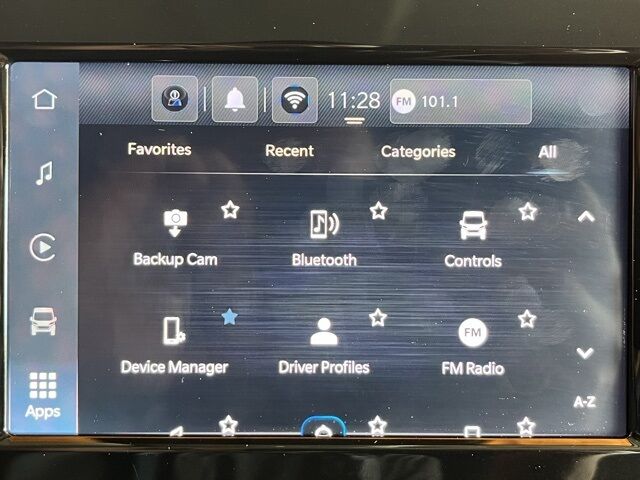640x480 pixels.
Task: Open the vehicle section in sidebar
Action: tap(43, 321)
